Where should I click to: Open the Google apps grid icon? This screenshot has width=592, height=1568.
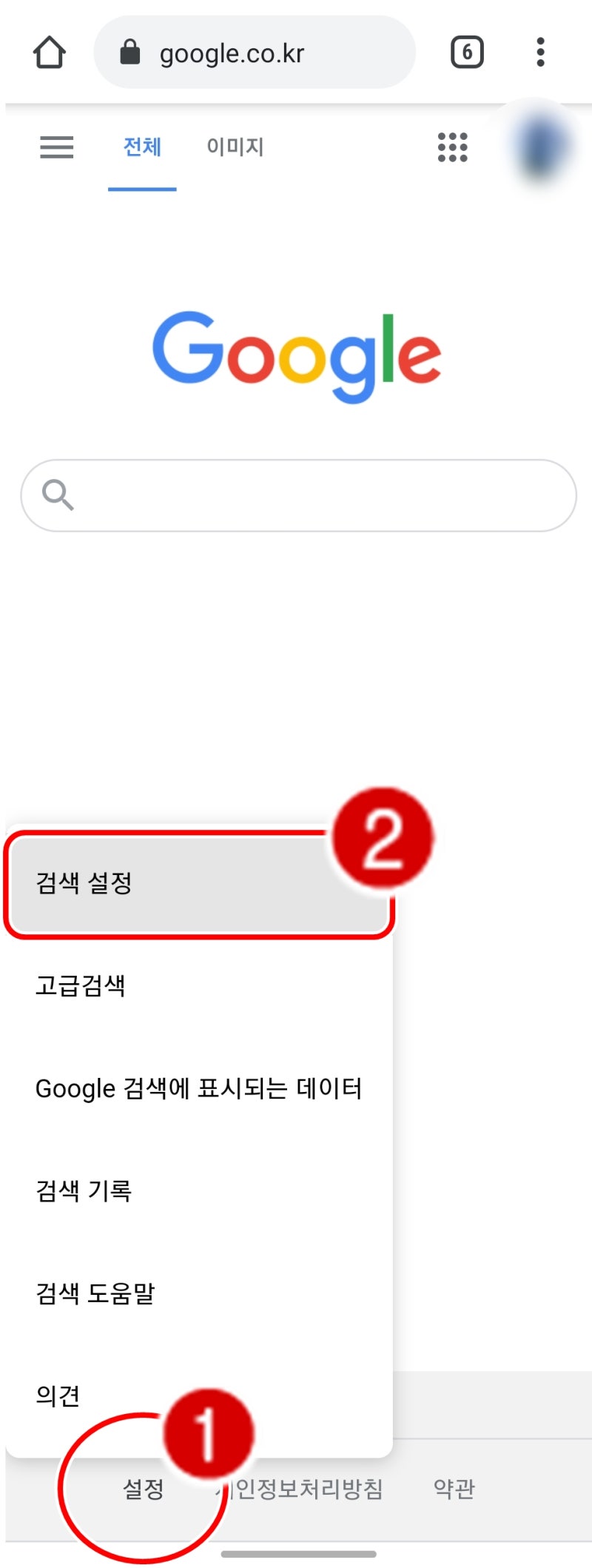coord(451,147)
